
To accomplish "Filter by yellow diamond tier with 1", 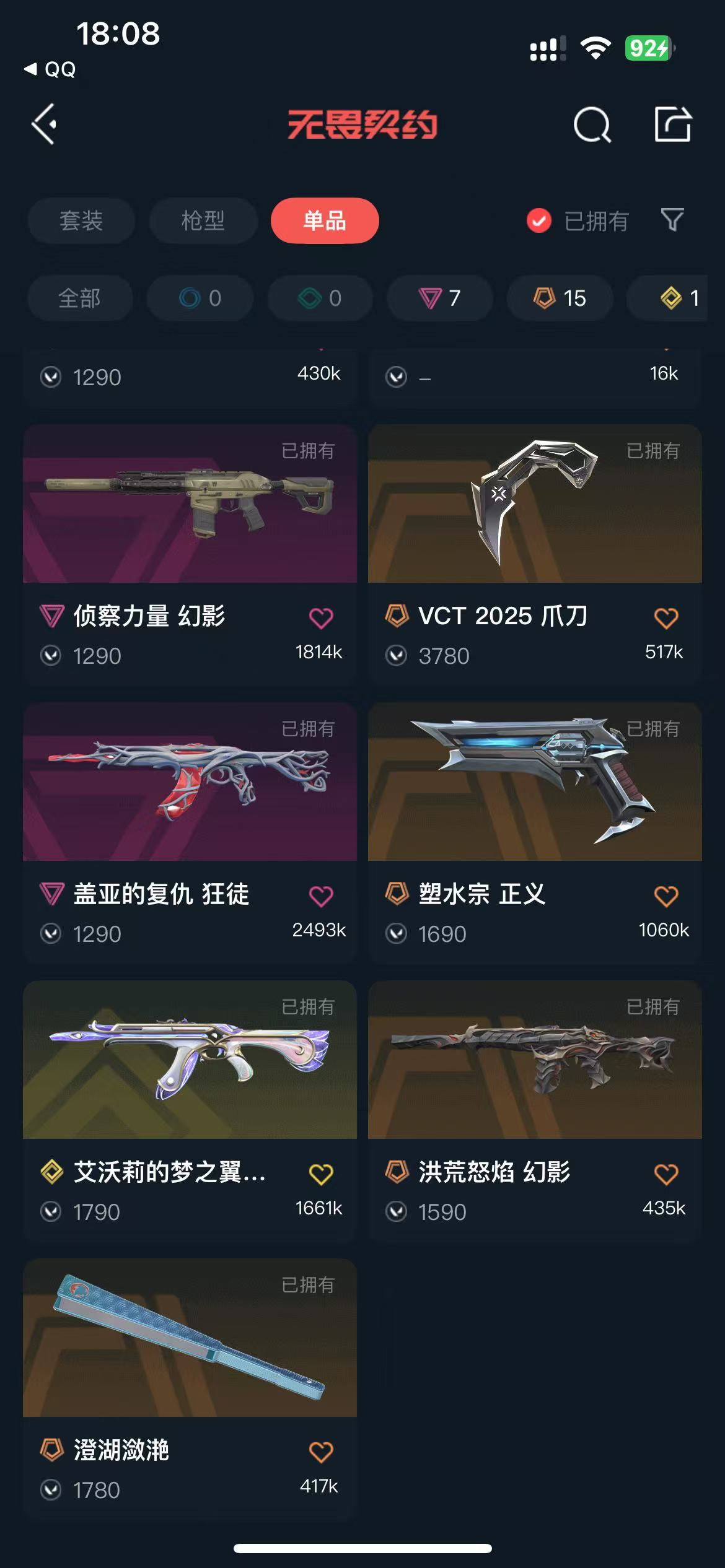I will point(679,298).
